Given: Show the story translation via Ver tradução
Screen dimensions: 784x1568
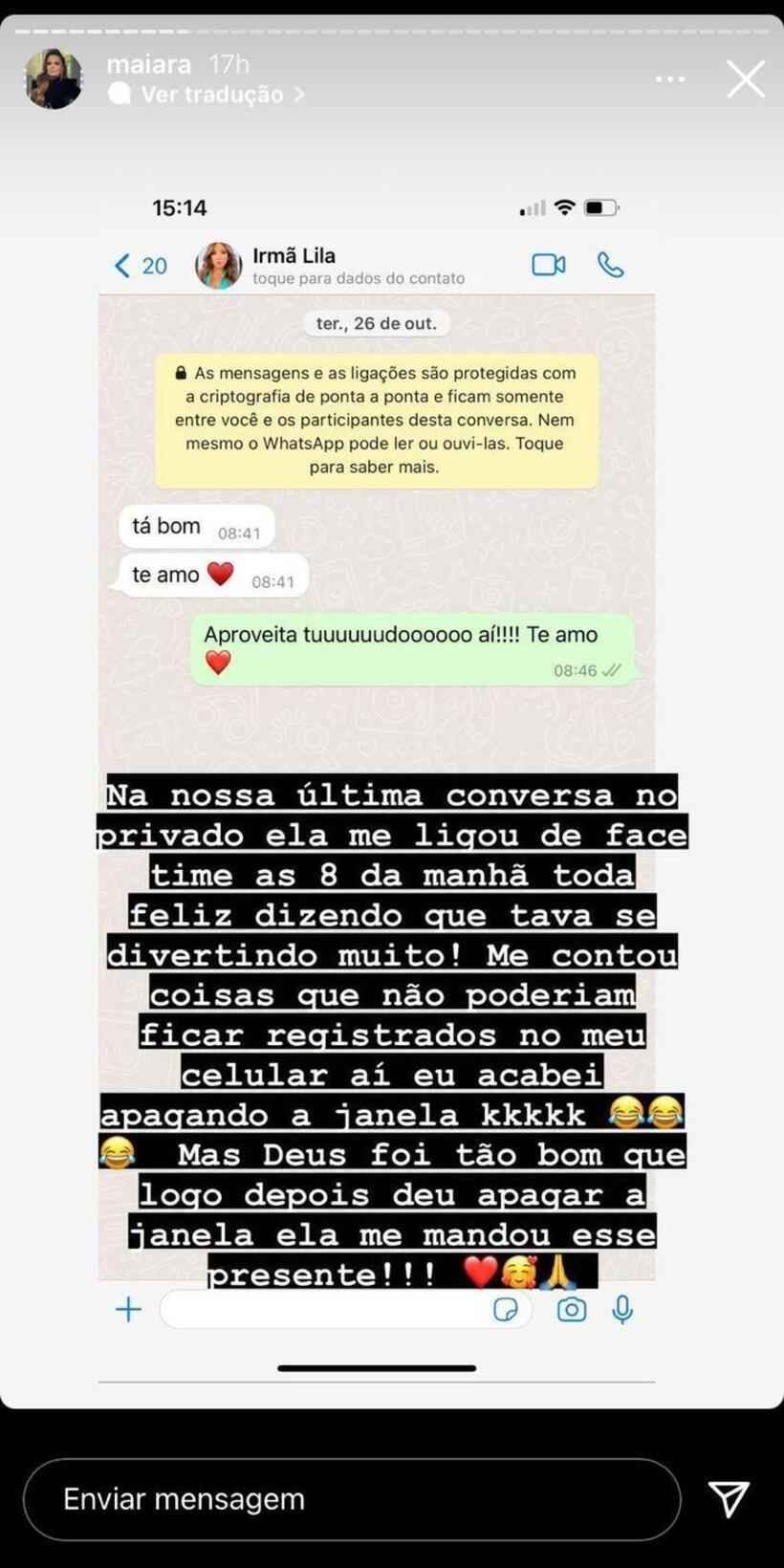Looking at the screenshot, I should [x=212, y=95].
